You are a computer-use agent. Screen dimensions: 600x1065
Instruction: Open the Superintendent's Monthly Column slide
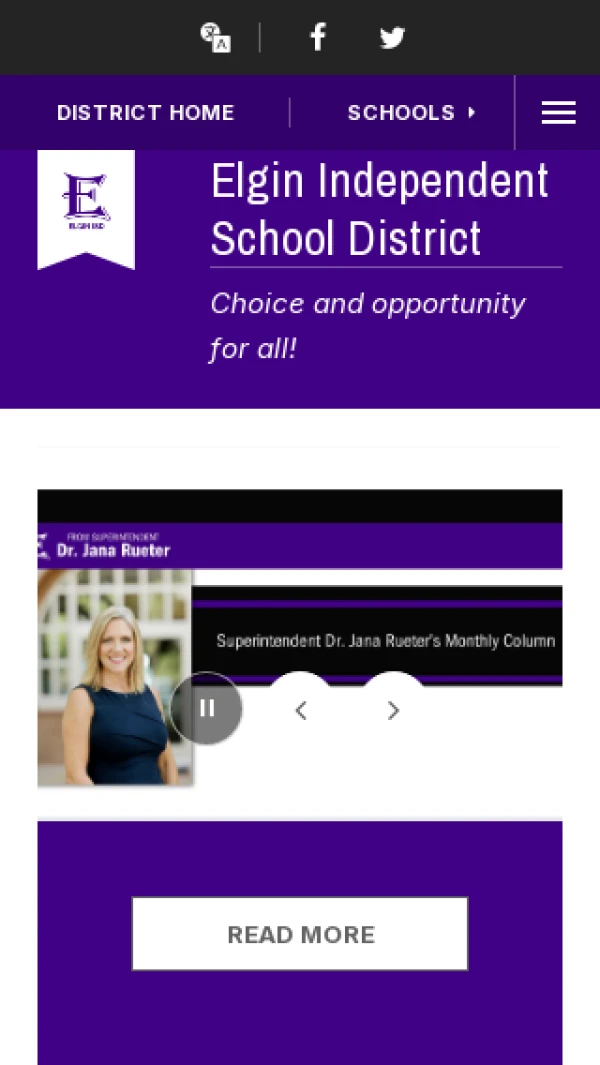(385, 640)
